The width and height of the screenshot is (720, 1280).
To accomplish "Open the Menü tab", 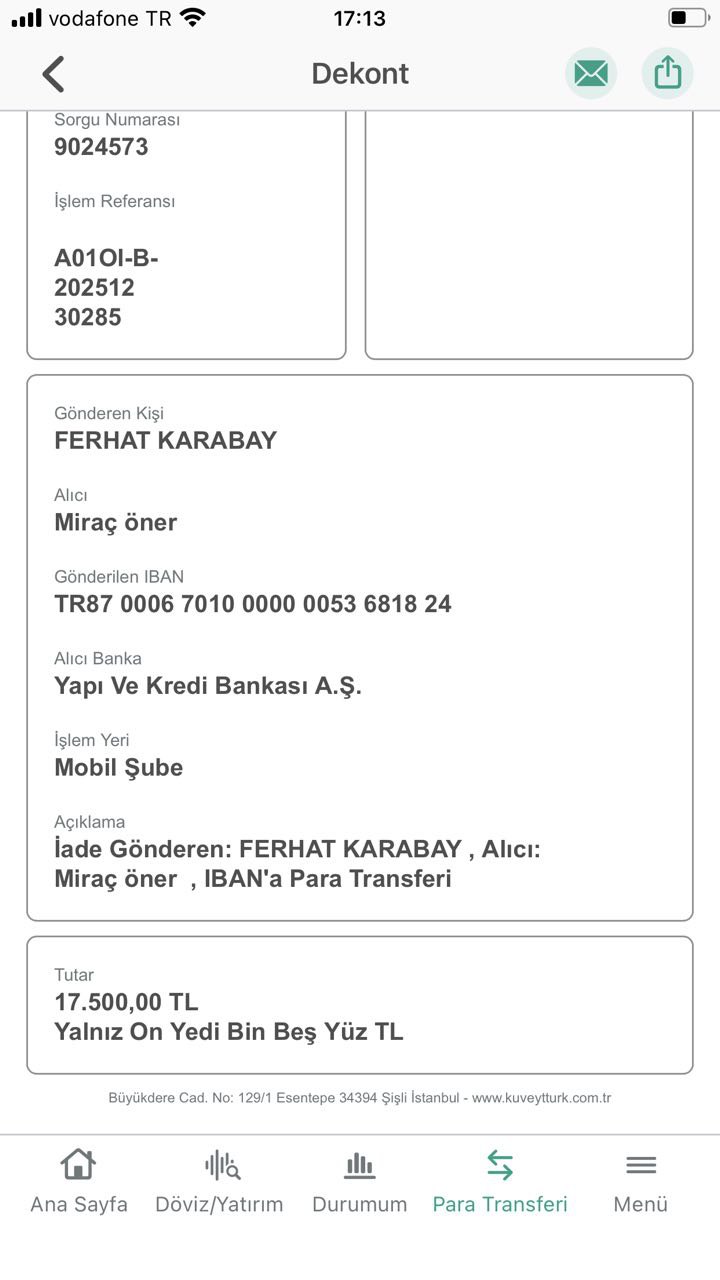I will click(x=641, y=1181).
